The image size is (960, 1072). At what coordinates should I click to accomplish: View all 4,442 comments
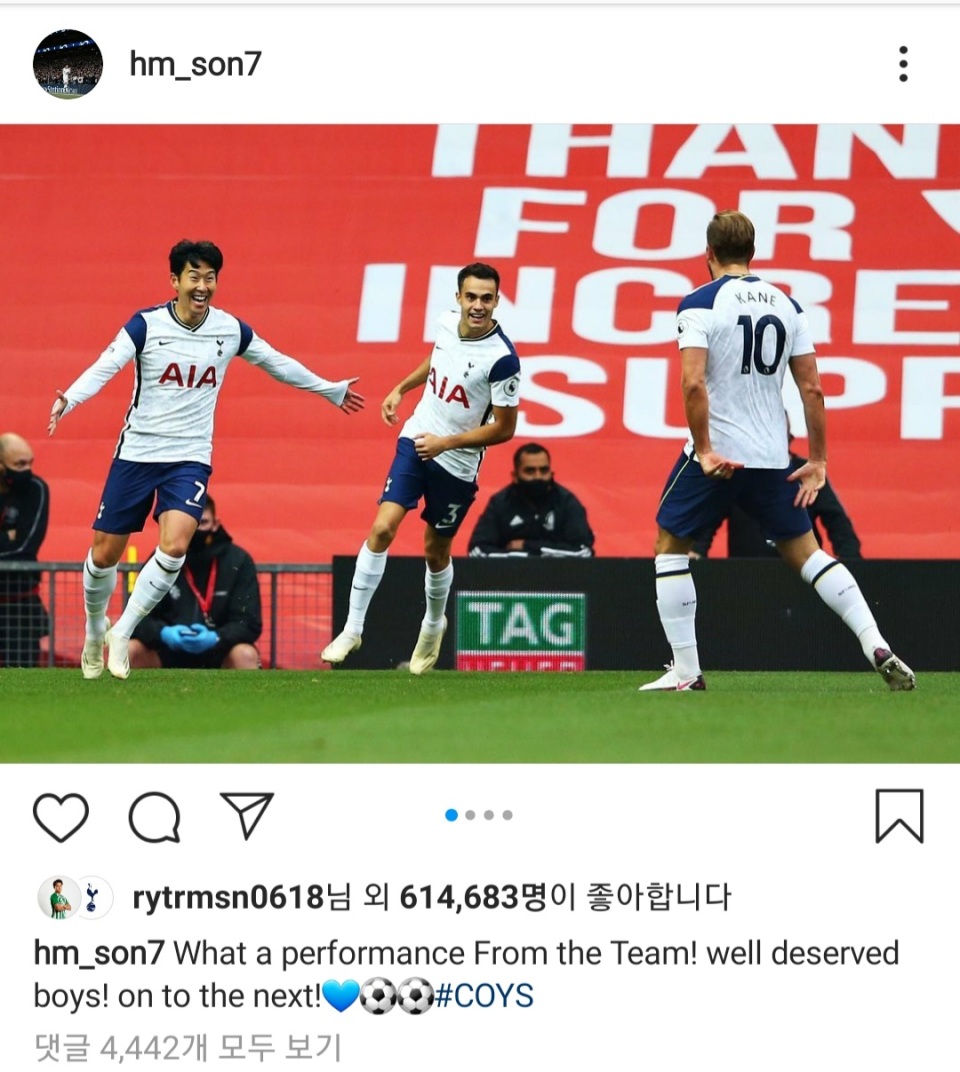point(188,1047)
